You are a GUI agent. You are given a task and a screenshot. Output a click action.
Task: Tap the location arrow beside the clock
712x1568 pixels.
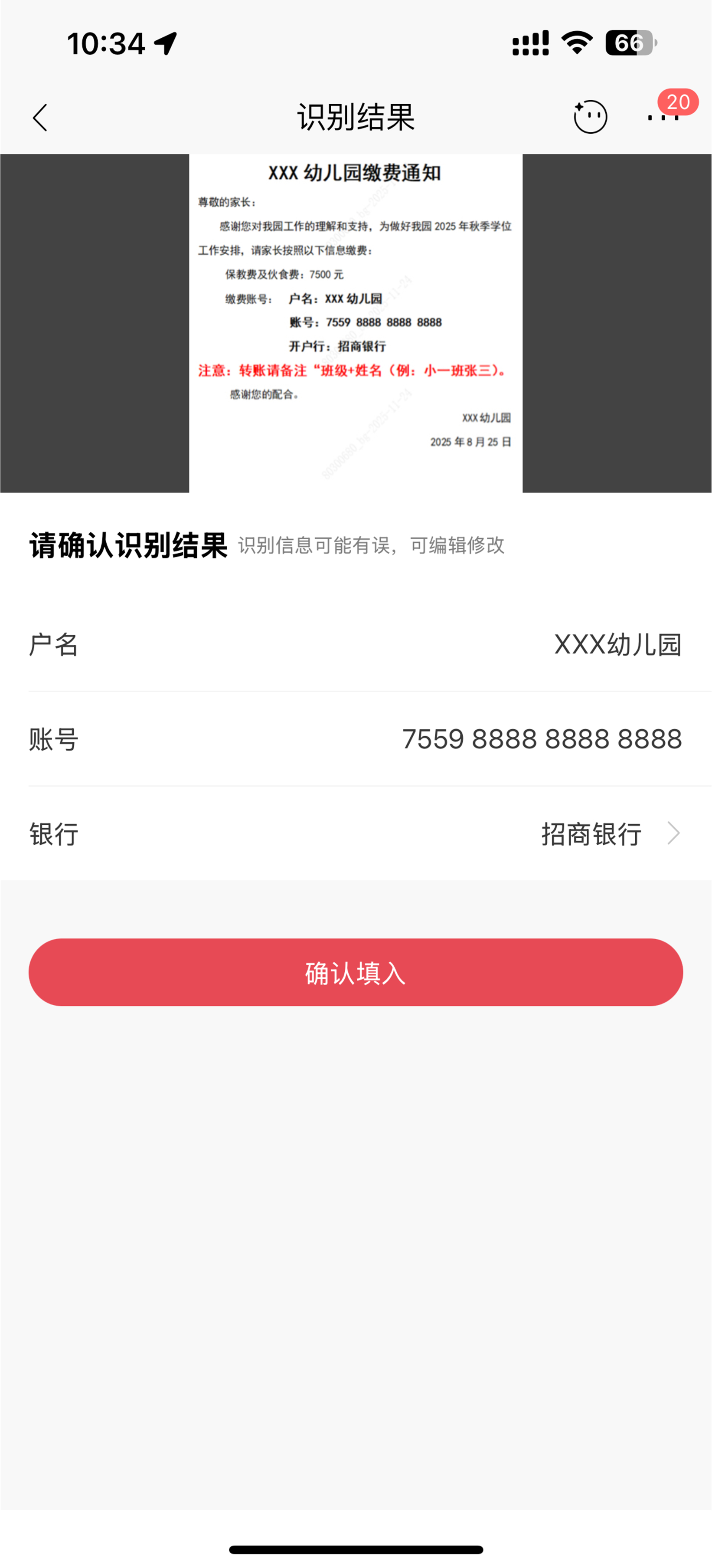click(x=166, y=41)
